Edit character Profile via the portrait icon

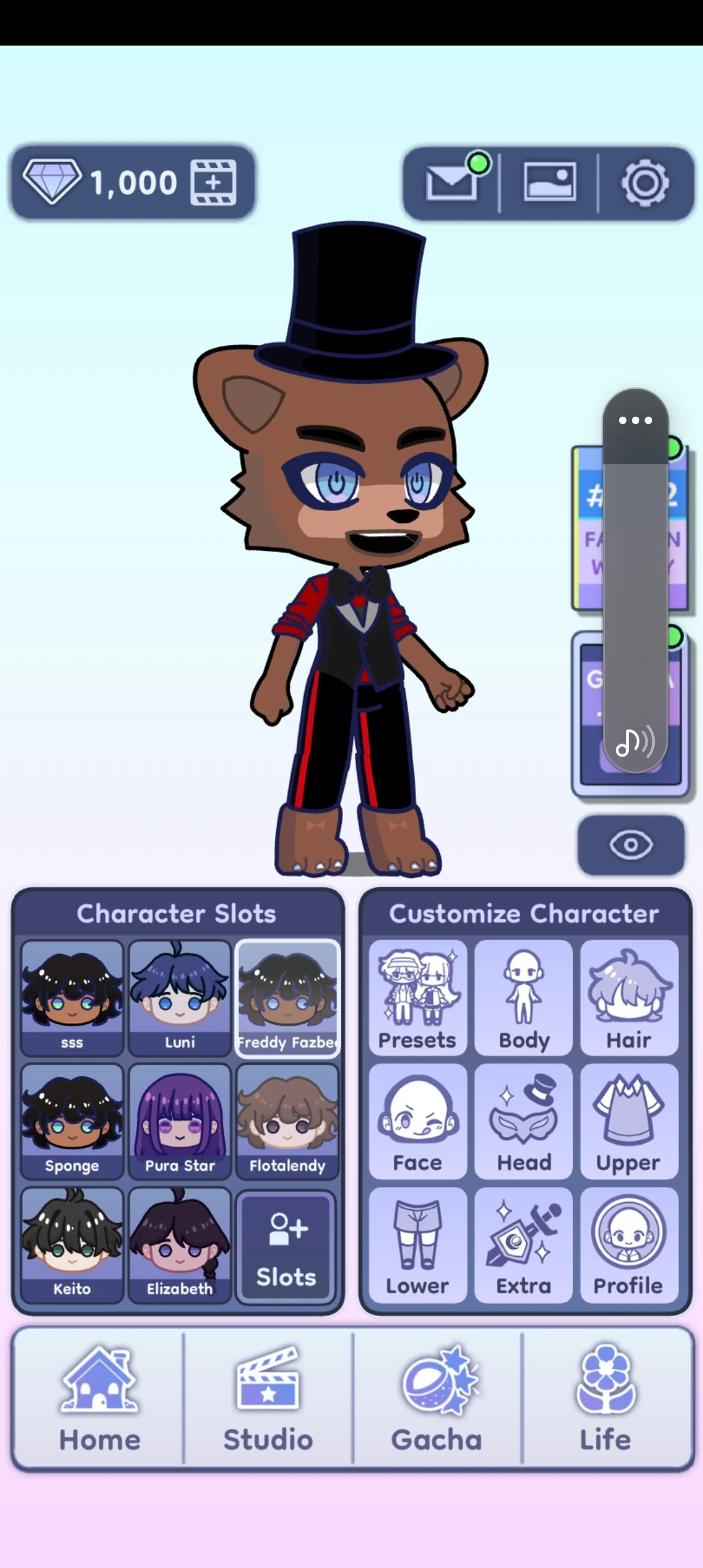click(x=629, y=1244)
